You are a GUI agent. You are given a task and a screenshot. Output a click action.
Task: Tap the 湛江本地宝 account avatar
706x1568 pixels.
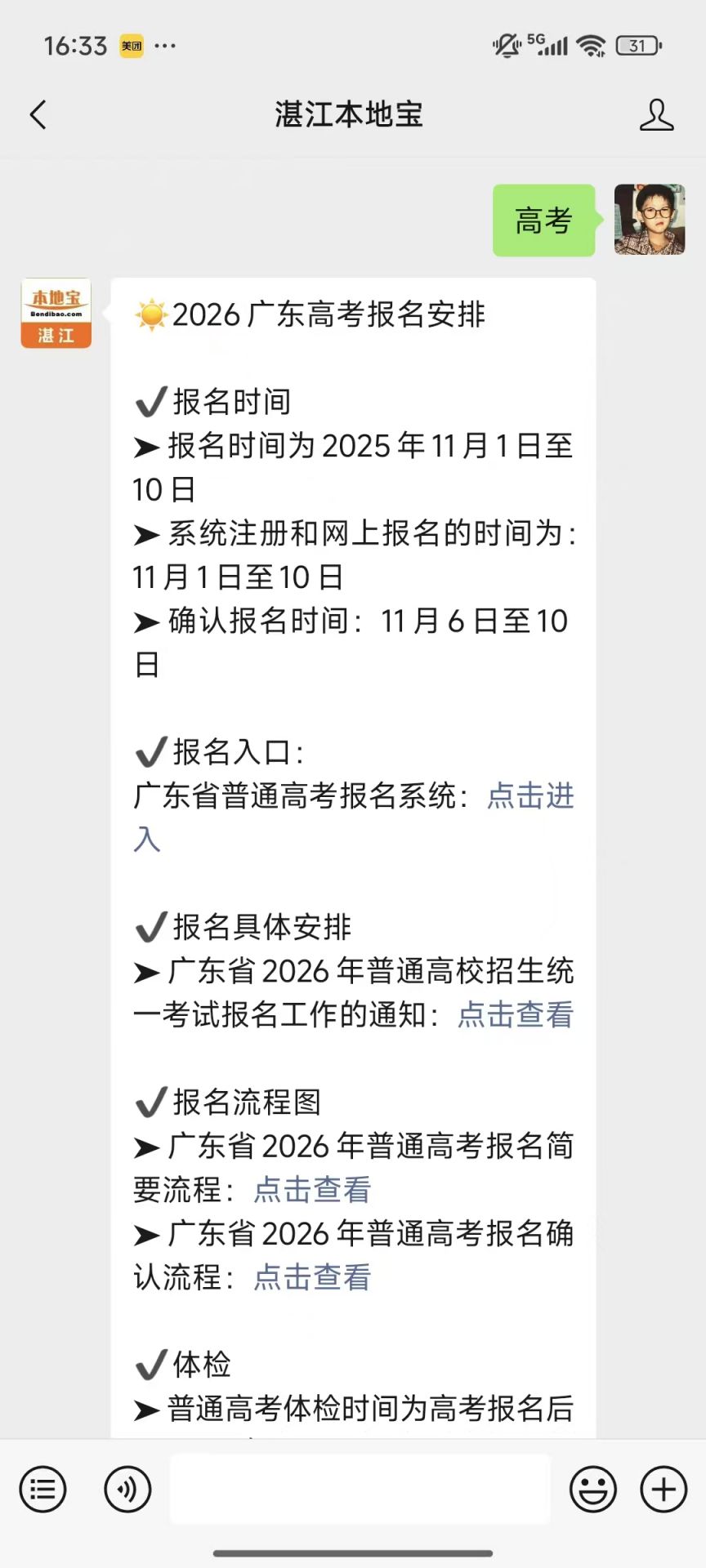[56, 314]
